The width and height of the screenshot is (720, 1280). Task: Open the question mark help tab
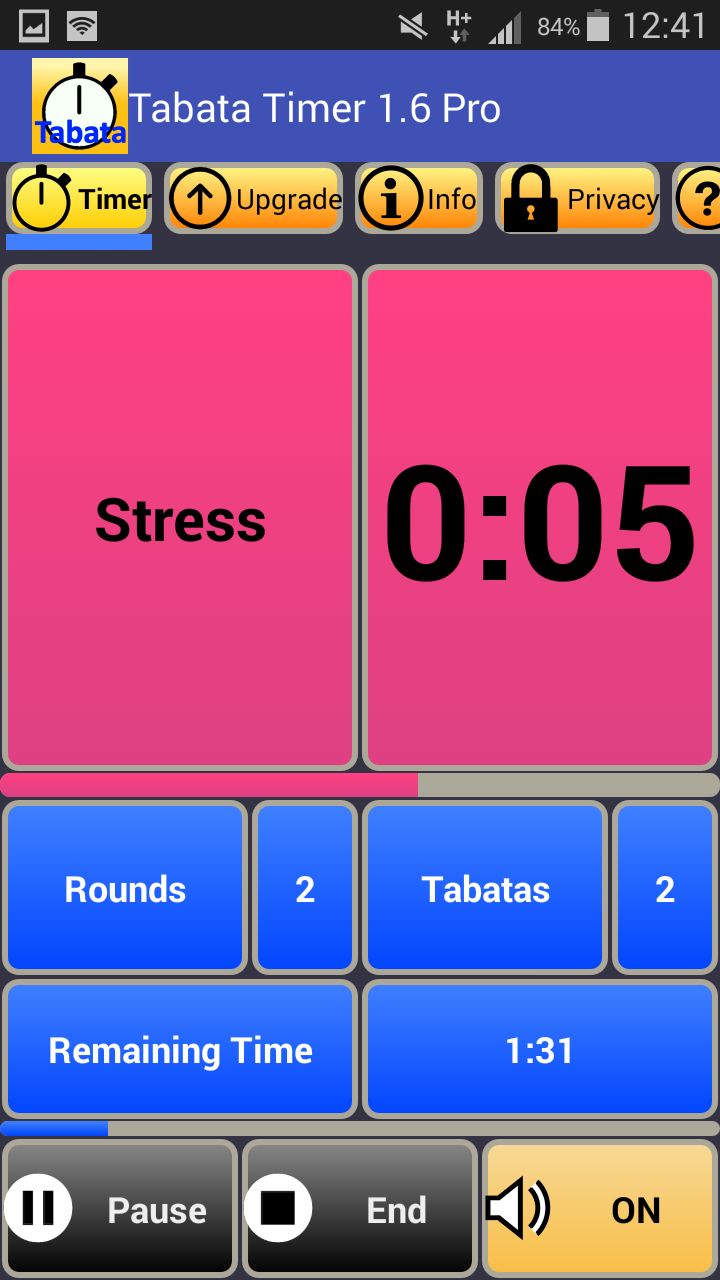click(698, 199)
